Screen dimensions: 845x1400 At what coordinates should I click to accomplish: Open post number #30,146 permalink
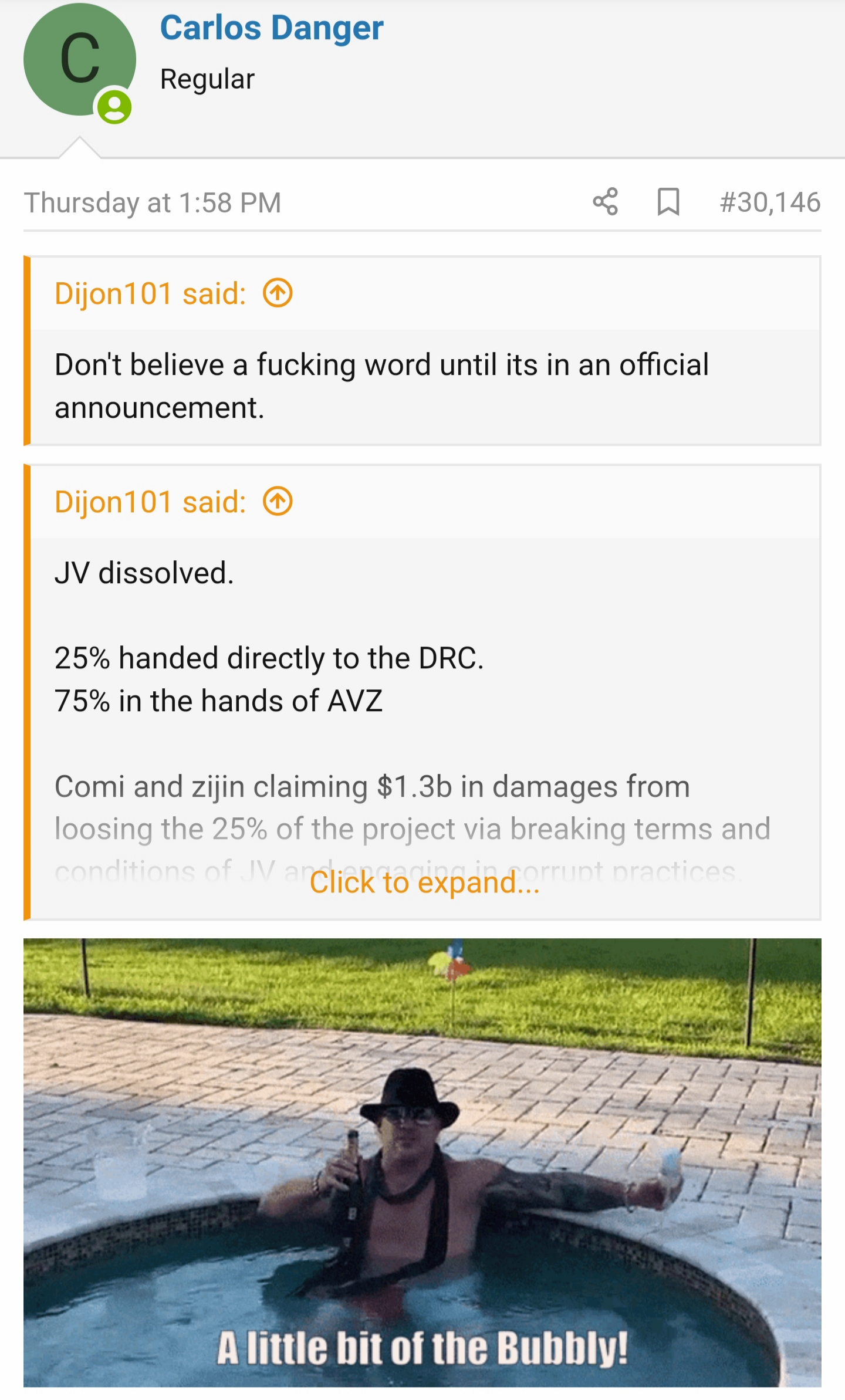[769, 202]
